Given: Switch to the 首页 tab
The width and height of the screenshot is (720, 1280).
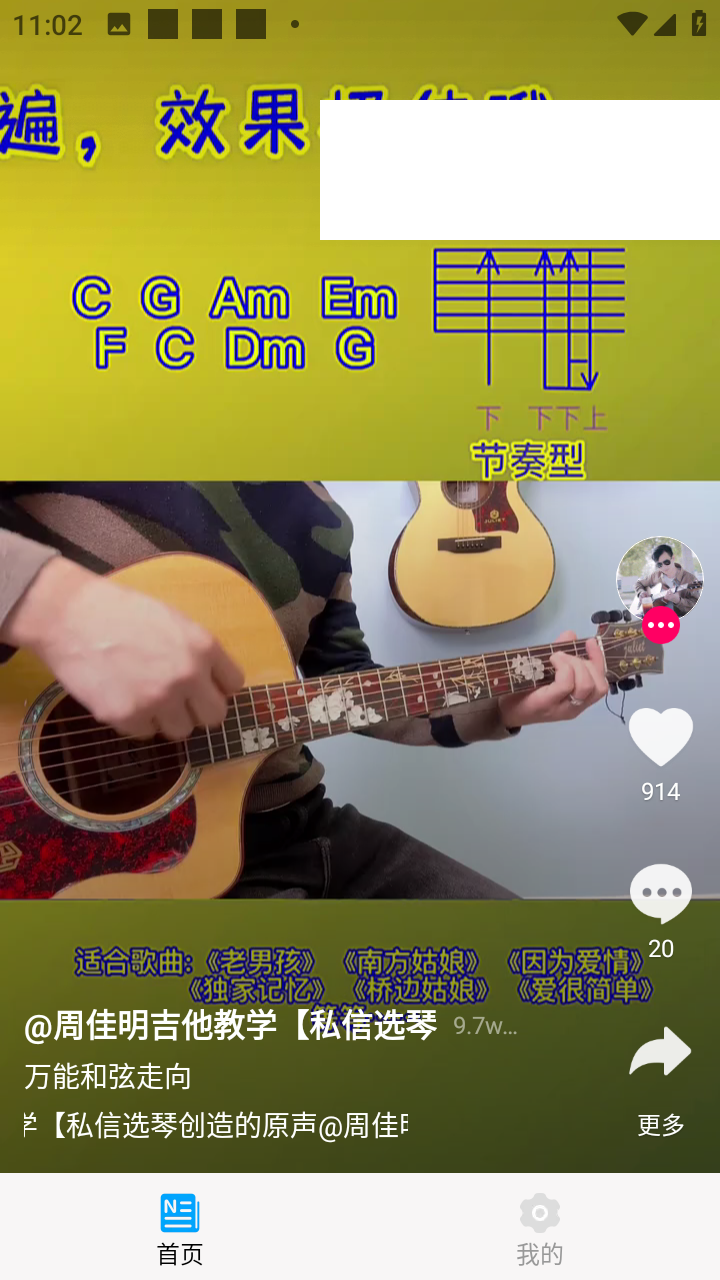Looking at the screenshot, I should [x=180, y=1228].
